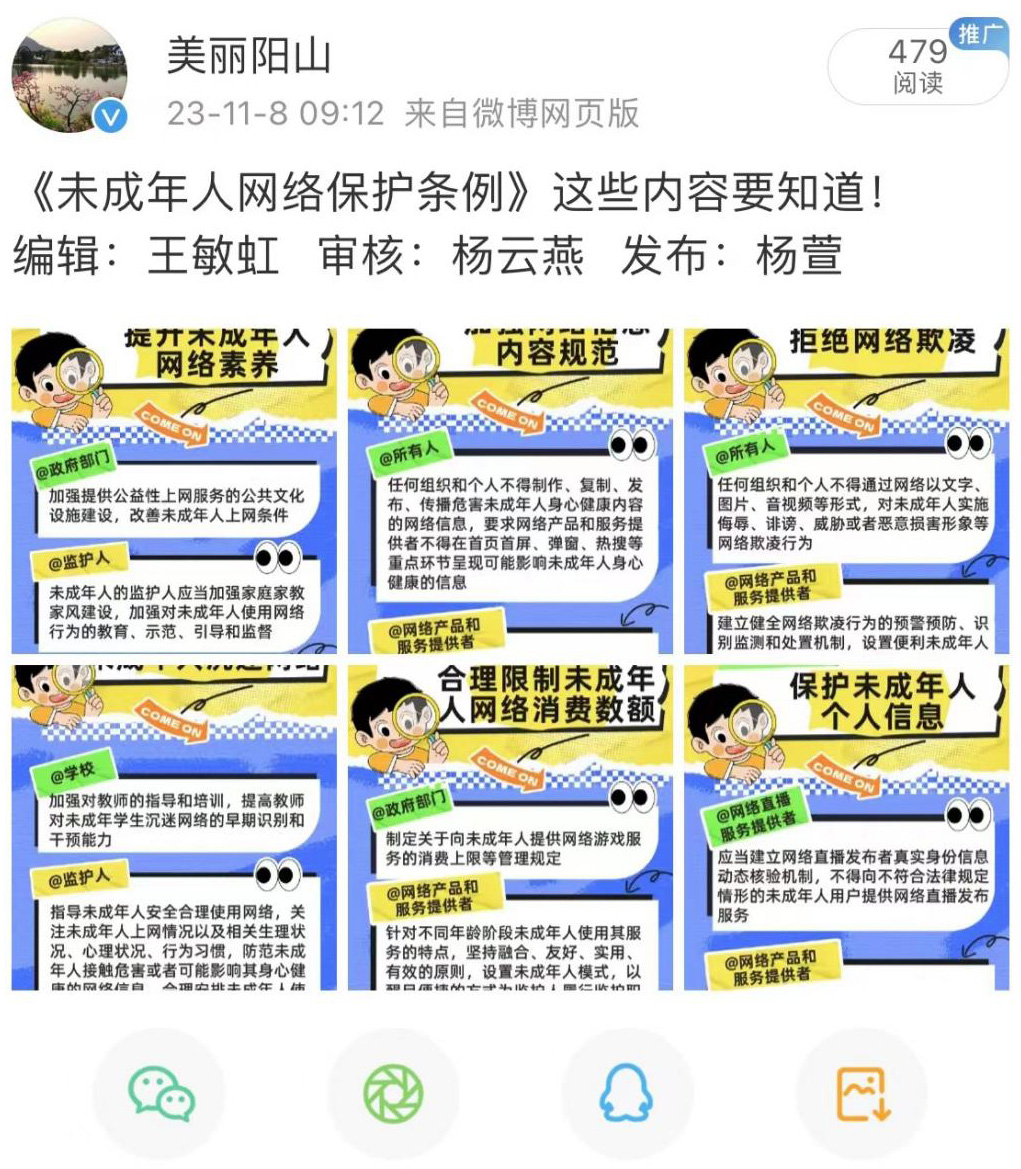Open the image about 内容规范
Screen dimensions: 1021x1169
510,490
